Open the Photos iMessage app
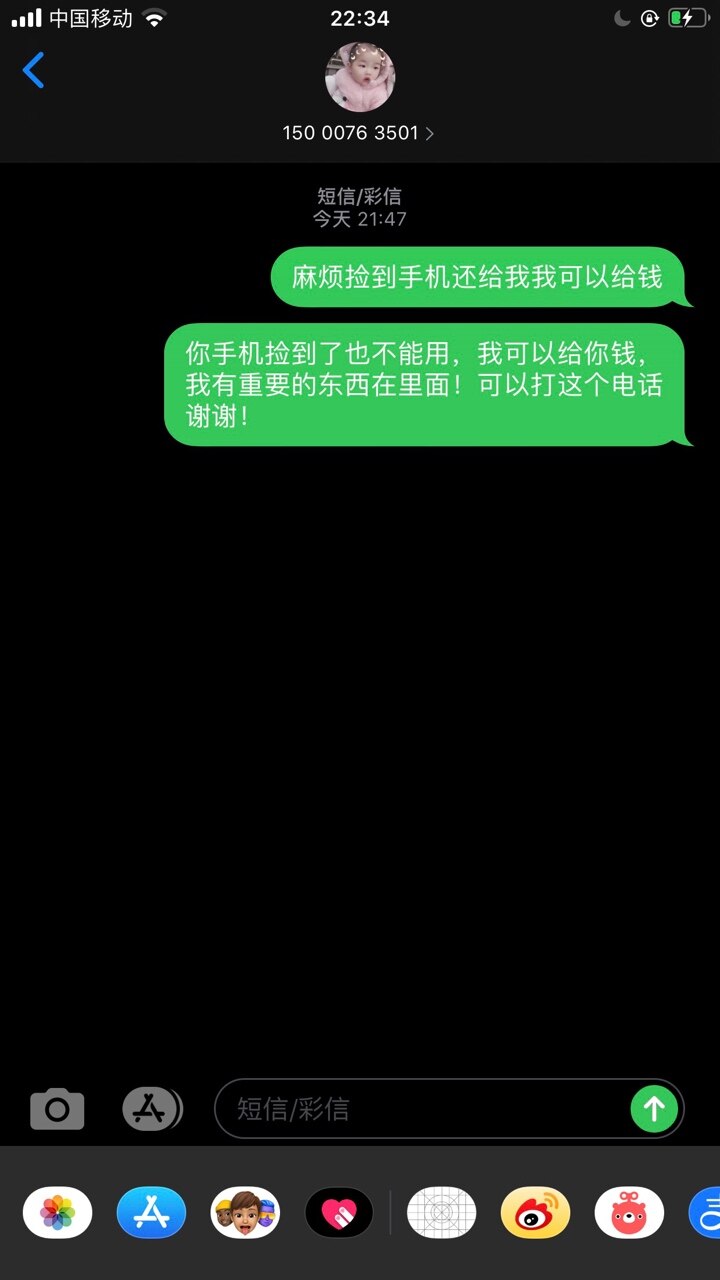Image resolution: width=720 pixels, height=1280 pixels. point(58,1213)
